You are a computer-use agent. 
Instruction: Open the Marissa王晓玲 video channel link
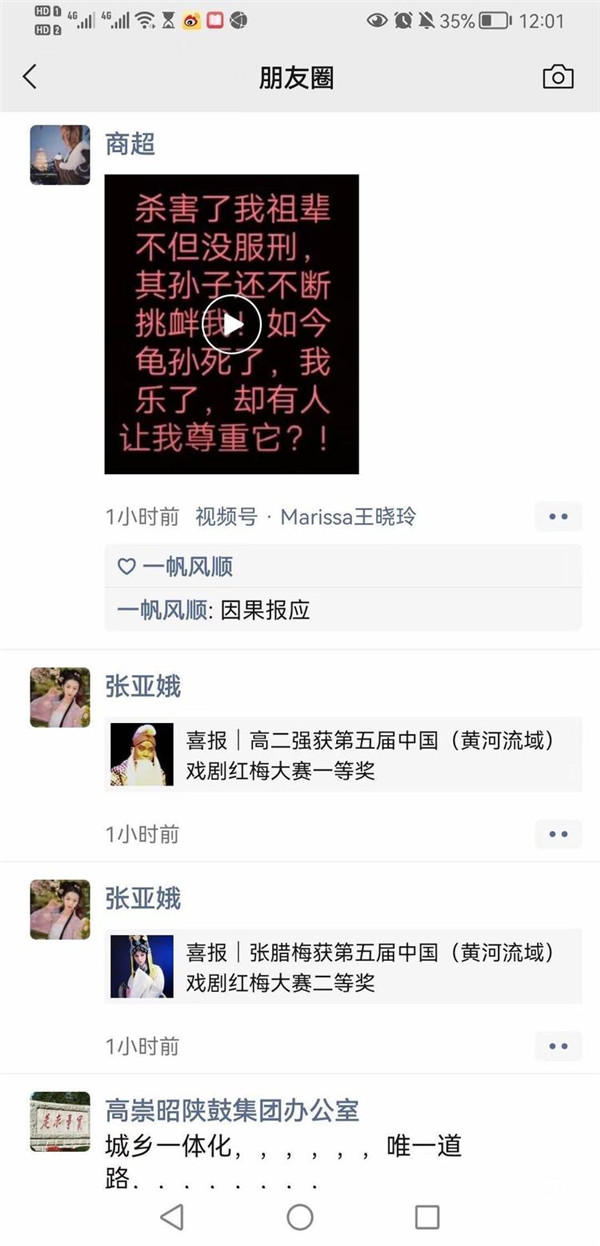pos(347,517)
